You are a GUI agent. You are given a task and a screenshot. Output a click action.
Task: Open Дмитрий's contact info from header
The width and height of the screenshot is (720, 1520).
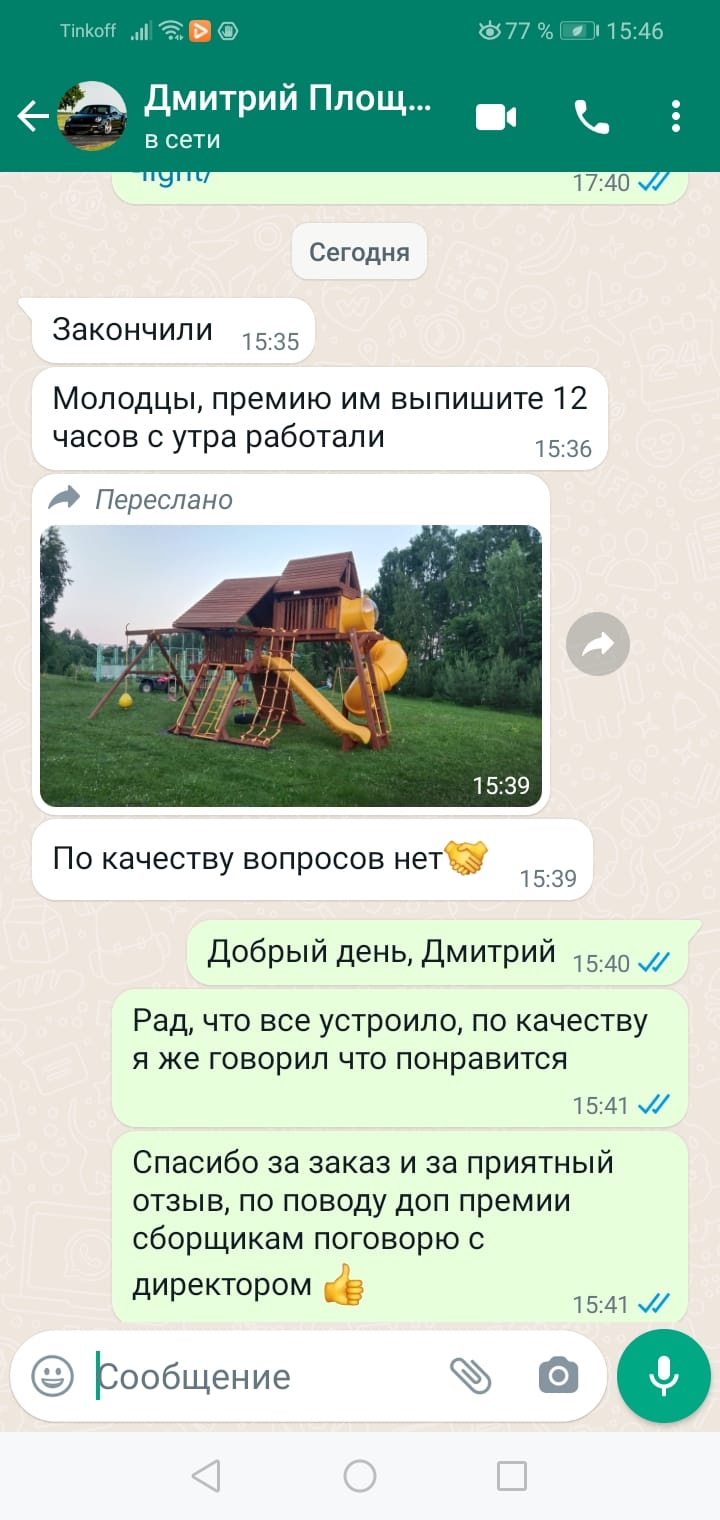288,117
